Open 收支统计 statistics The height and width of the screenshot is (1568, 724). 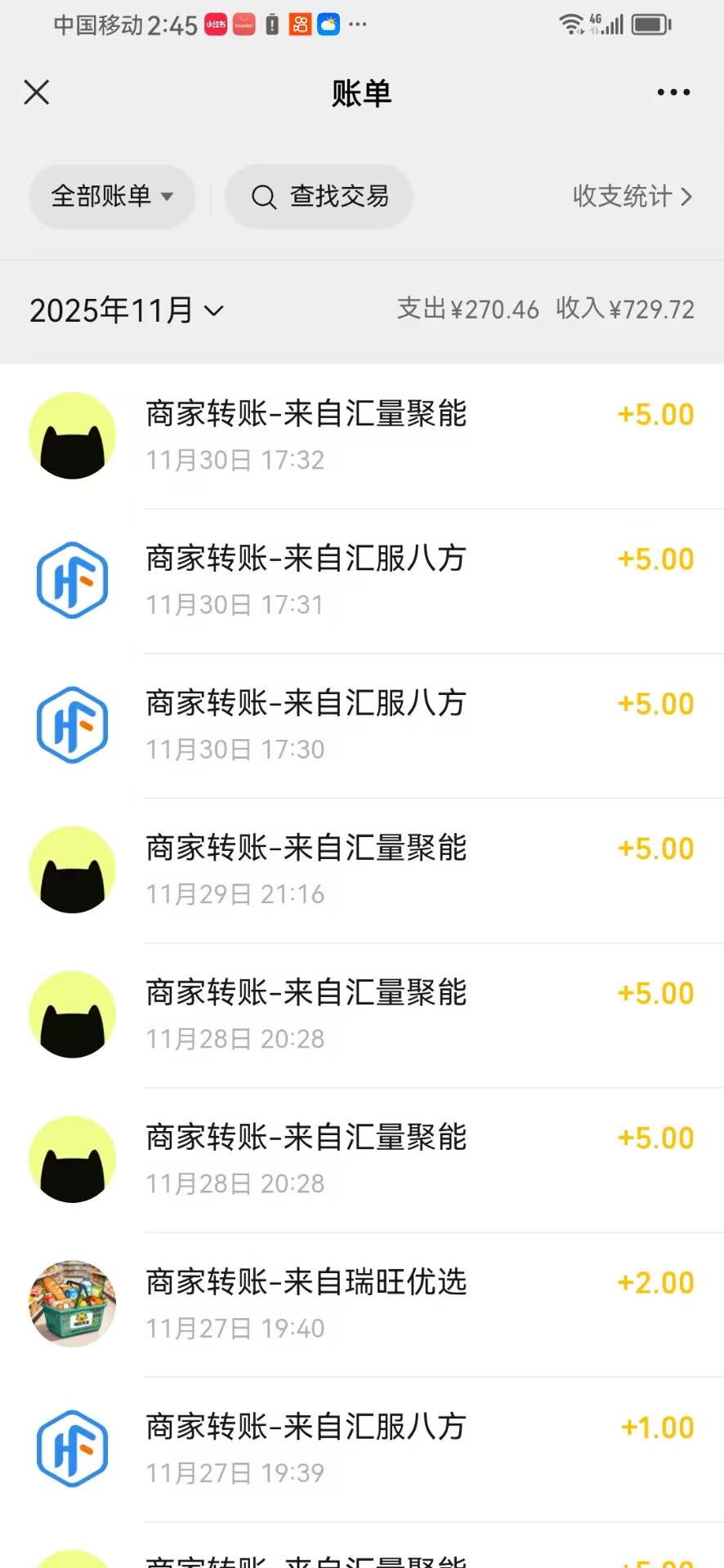click(x=632, y=197)
